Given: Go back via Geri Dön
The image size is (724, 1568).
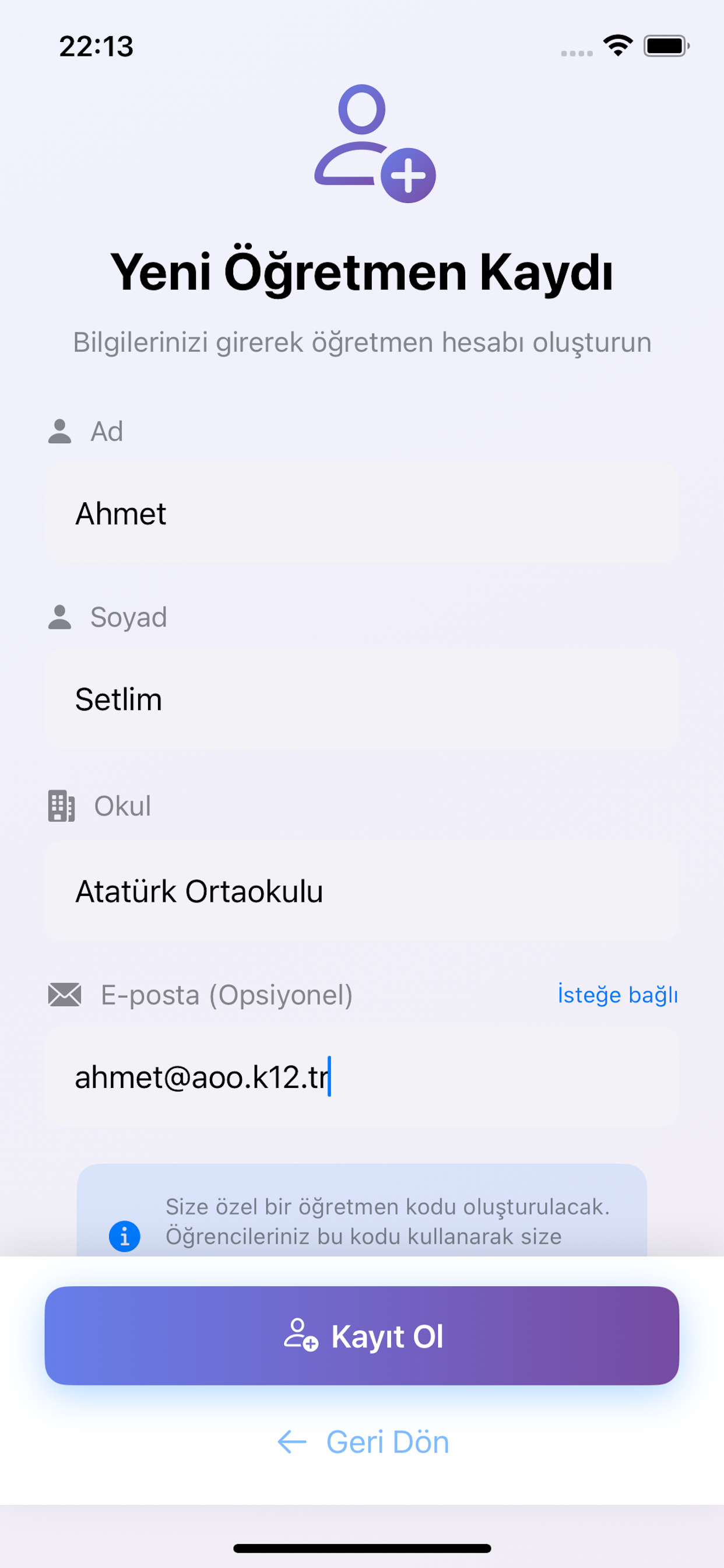Looking at the screenshot, I should [363, 1441].
